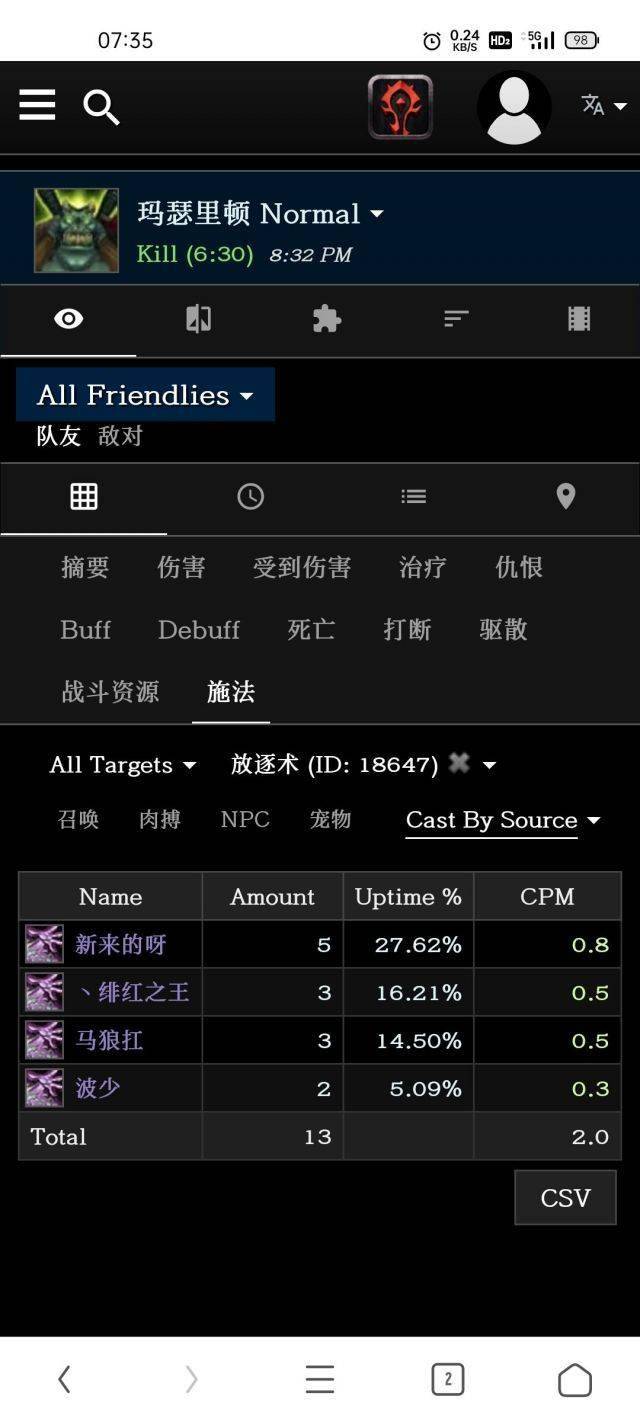Expand the All Friendlies dropdown
640x1422 pixels.
[145, 395]
